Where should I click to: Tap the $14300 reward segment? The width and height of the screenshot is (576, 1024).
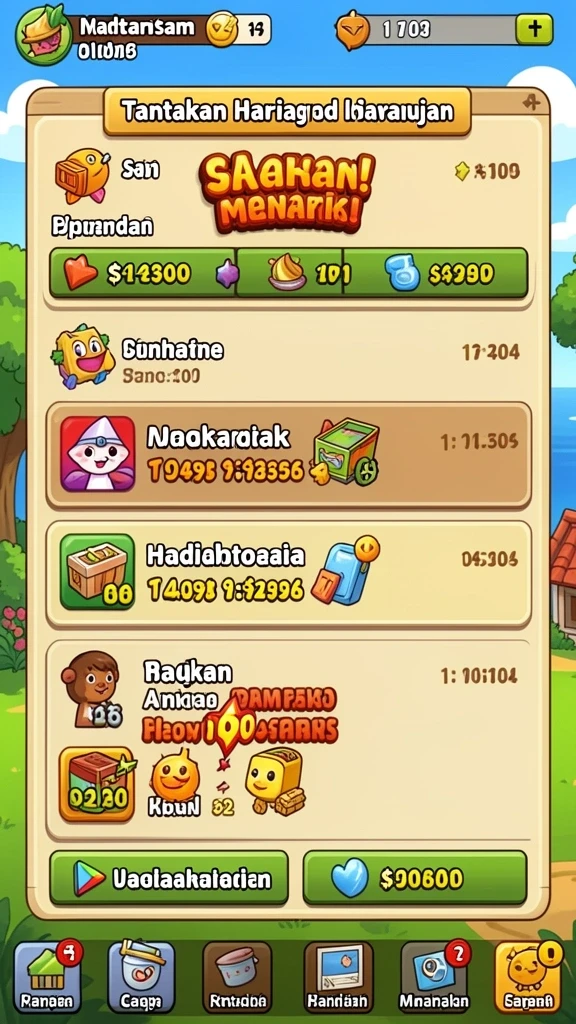tap(142, 273)
